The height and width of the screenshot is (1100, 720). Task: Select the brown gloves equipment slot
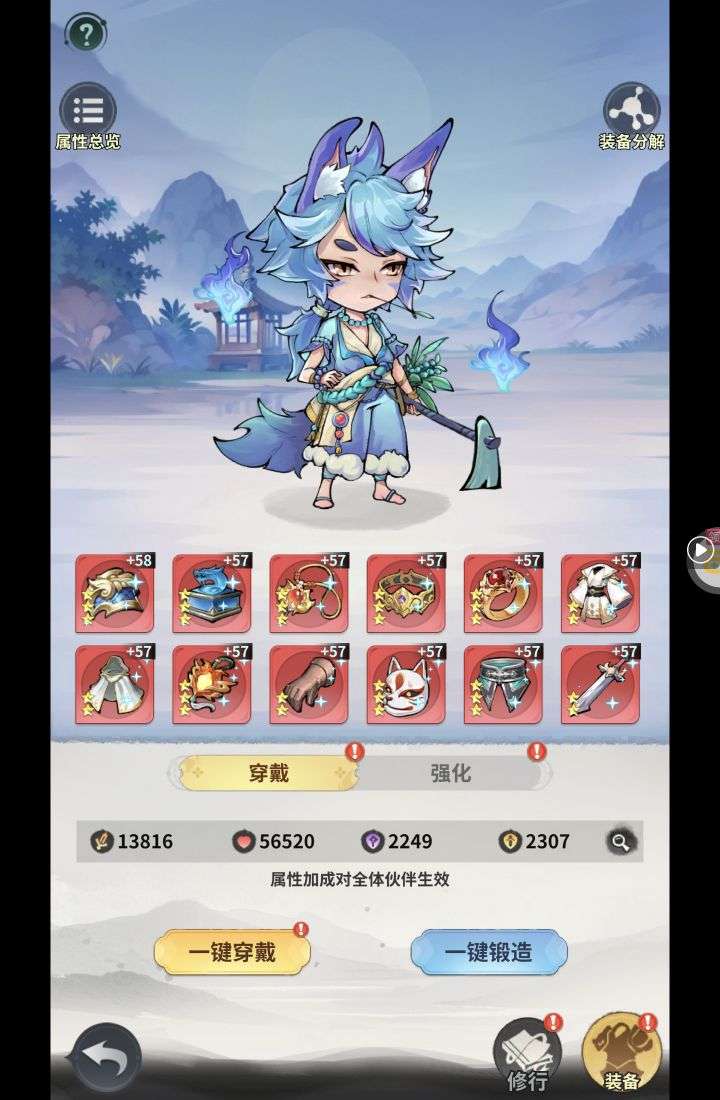tap(308, 684)
